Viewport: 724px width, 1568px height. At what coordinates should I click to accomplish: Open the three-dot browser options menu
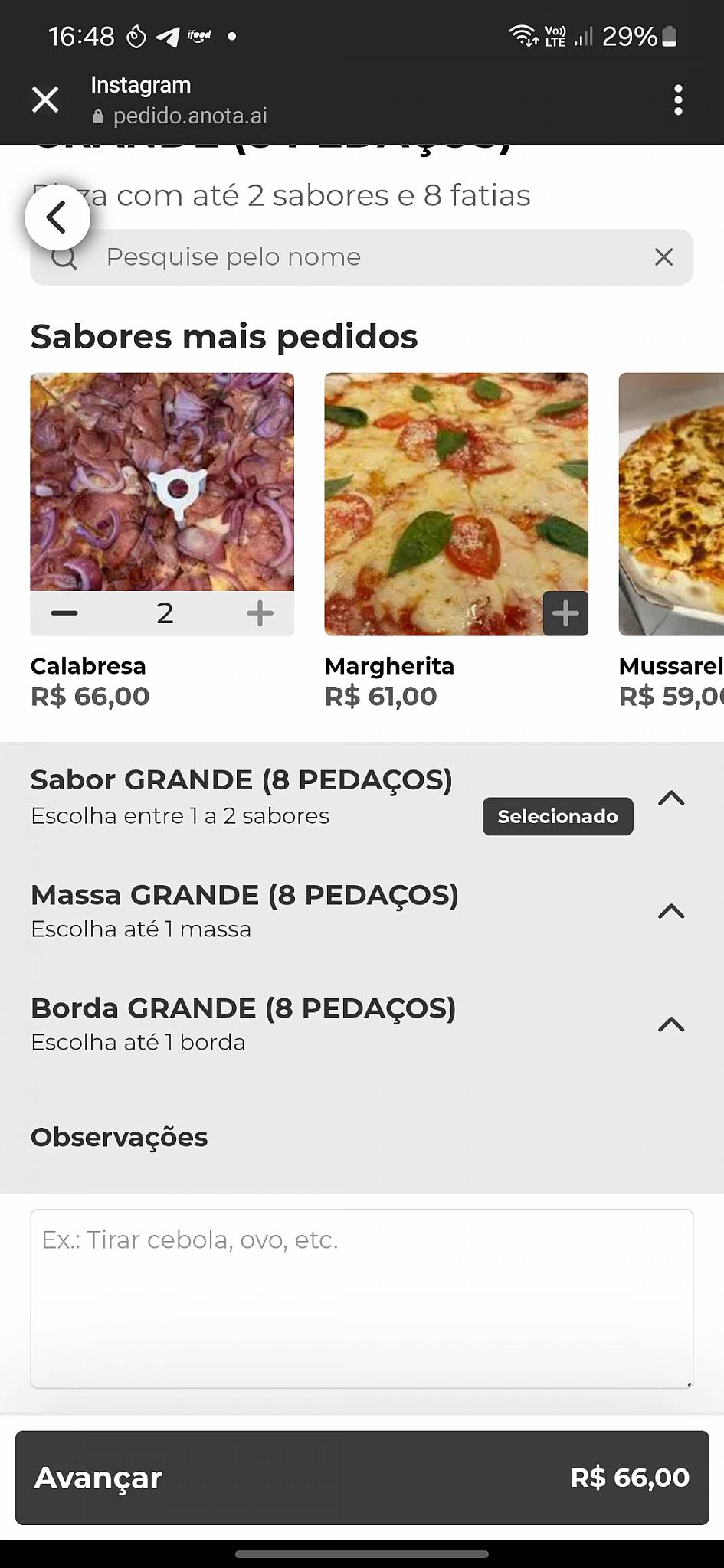coord(677,99)
